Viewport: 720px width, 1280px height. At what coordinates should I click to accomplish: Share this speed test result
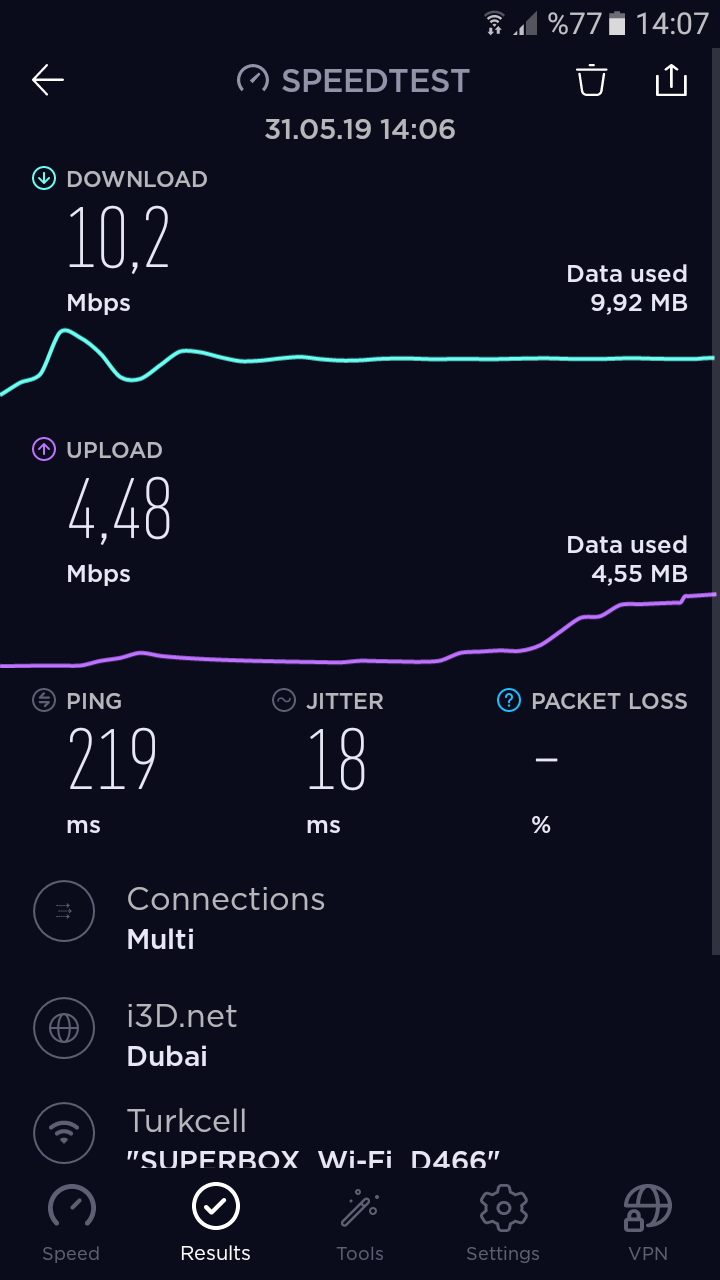(671, 80)
